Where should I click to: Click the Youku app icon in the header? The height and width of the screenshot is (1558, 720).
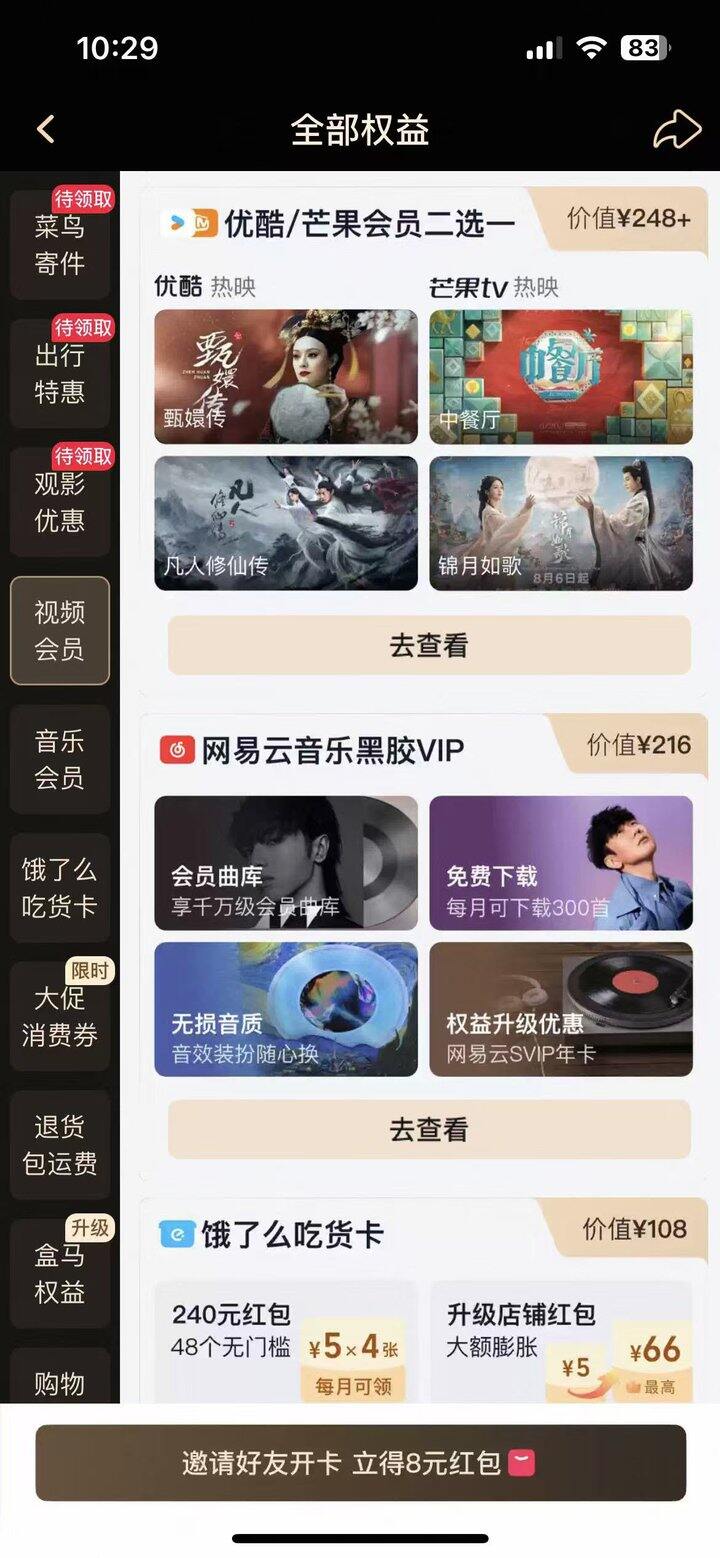pos(174,223)
